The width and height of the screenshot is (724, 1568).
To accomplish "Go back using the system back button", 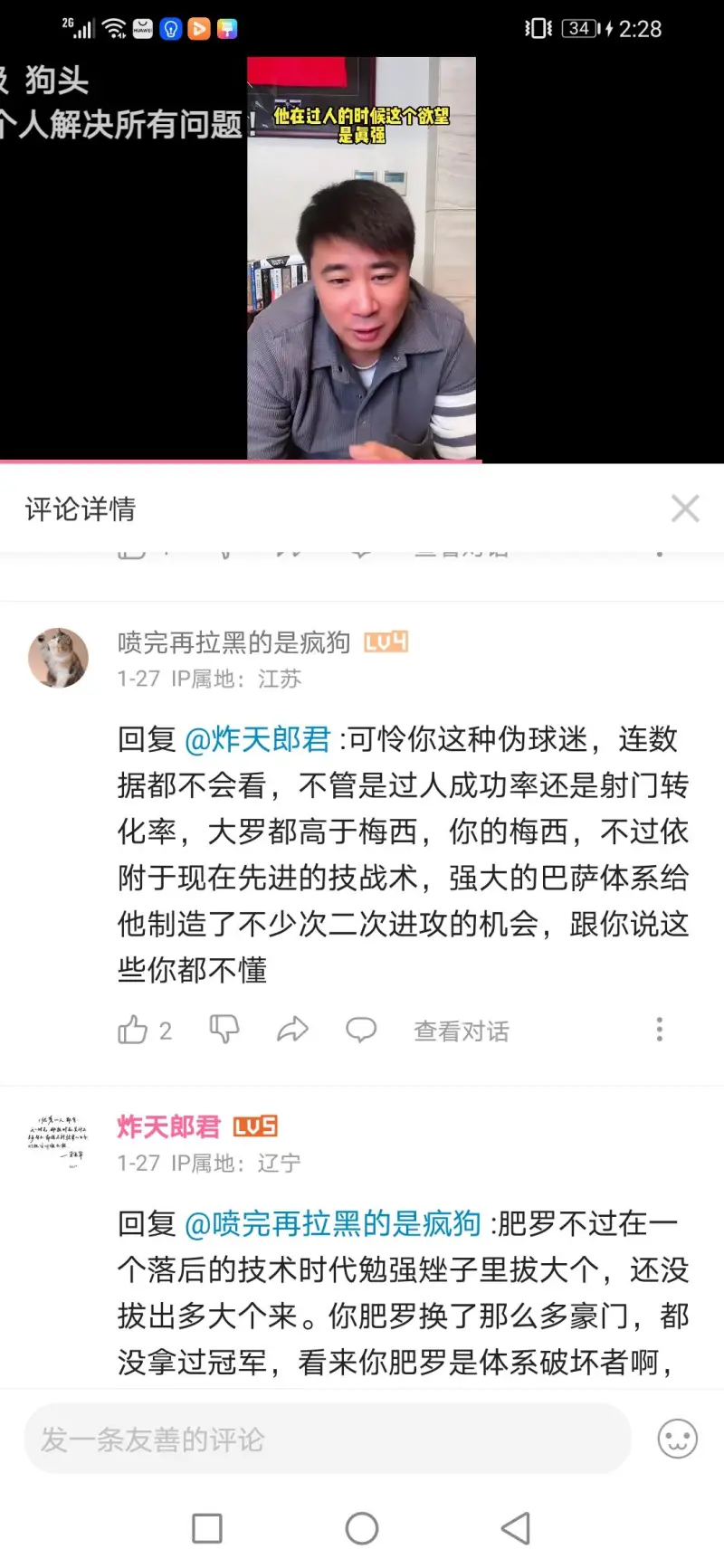I will (515, 1528).
